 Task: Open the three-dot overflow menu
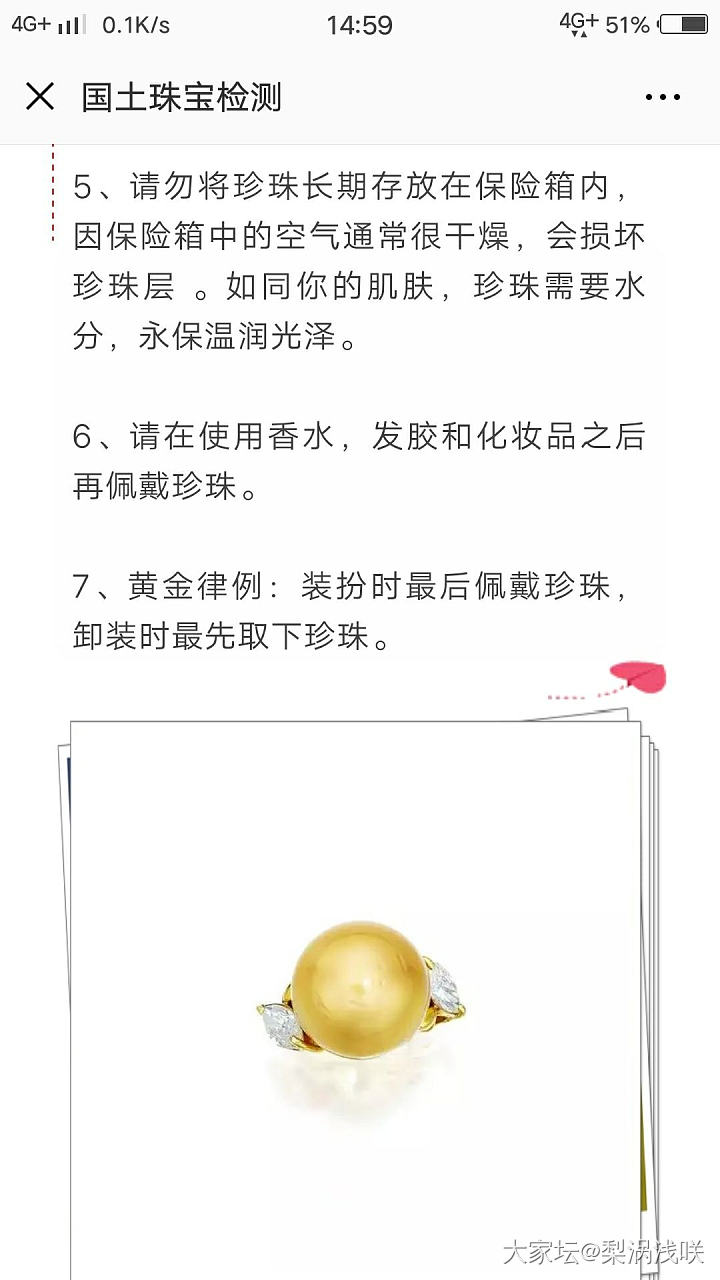pos(662,97)
